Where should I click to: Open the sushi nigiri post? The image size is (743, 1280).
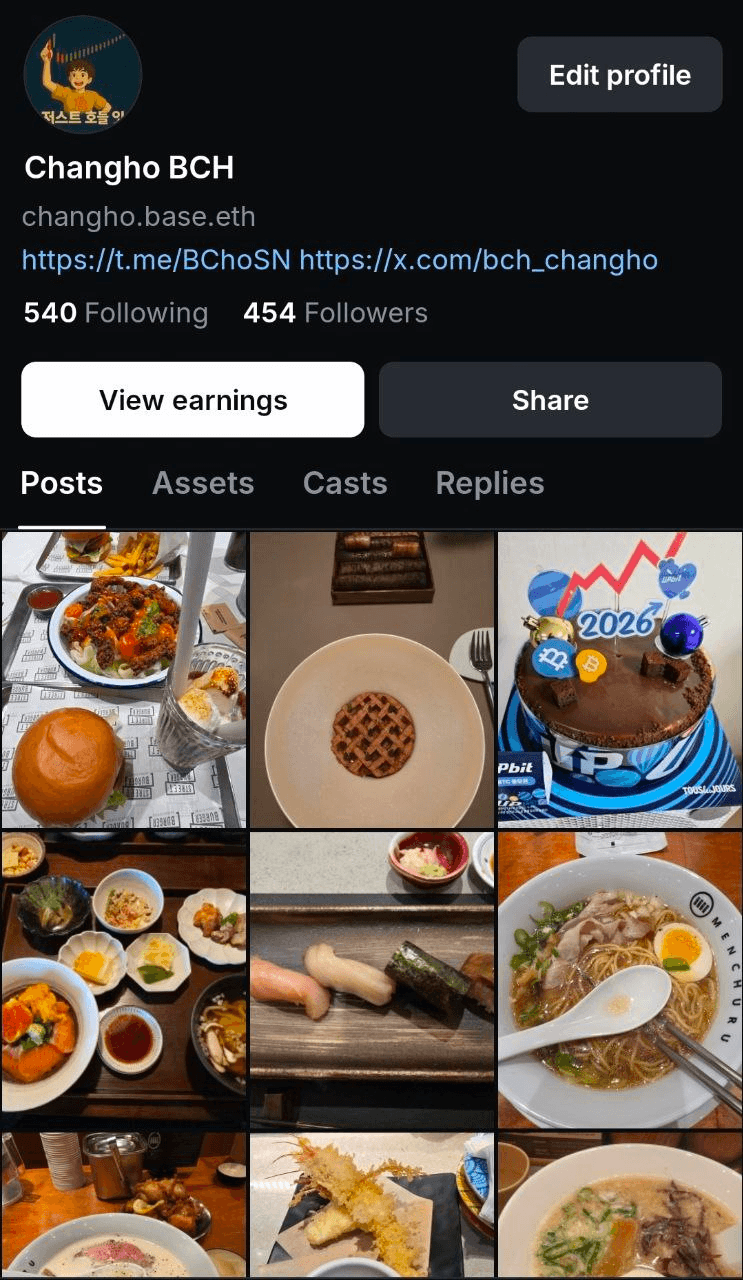372,979
